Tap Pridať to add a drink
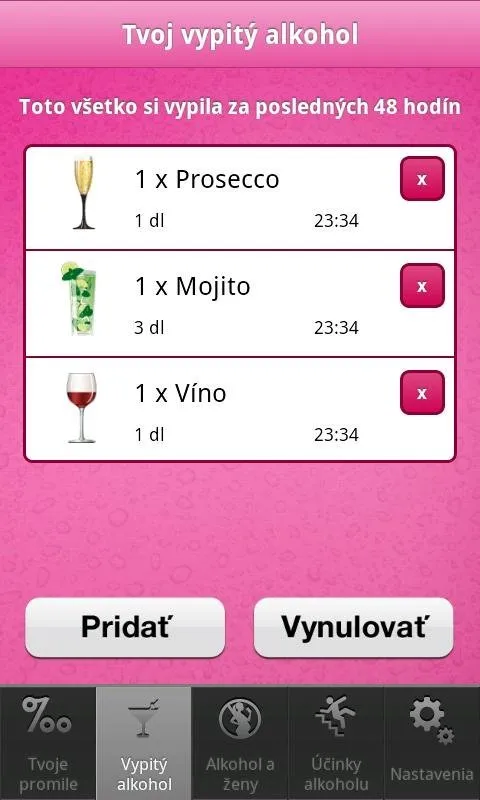 pyautogui.click(x=125, y=628)
